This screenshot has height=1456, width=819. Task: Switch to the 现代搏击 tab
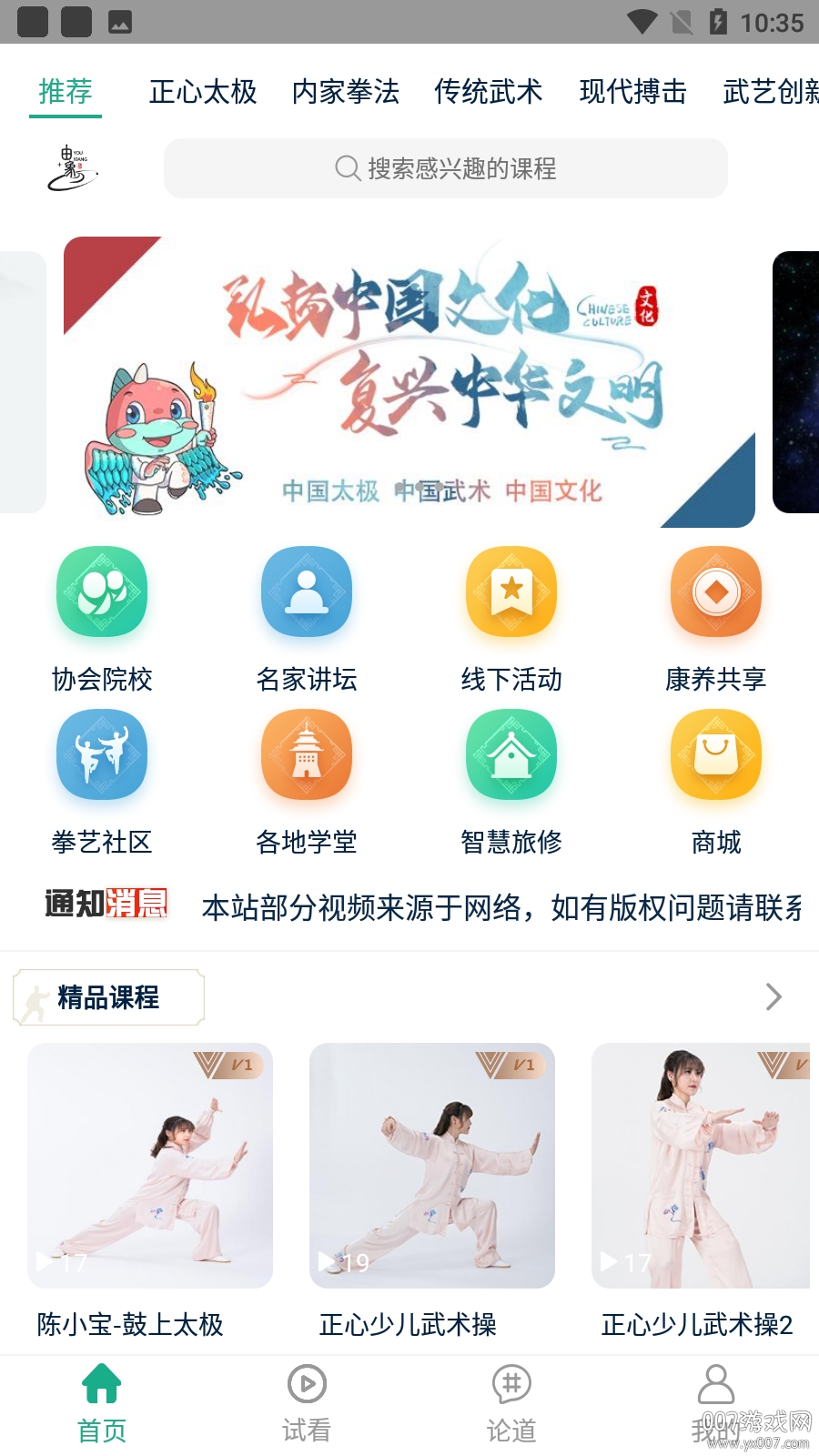tap(633, 92)
